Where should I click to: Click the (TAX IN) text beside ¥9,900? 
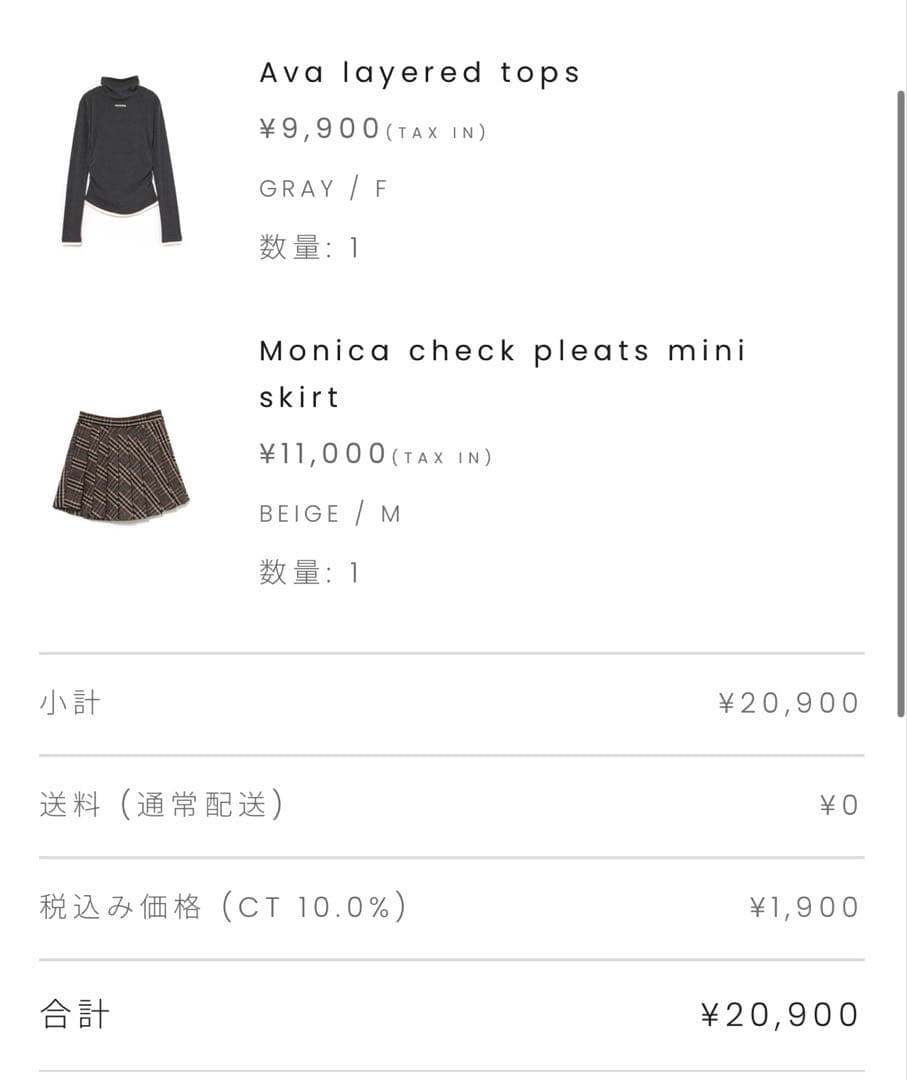coord(436,131)
